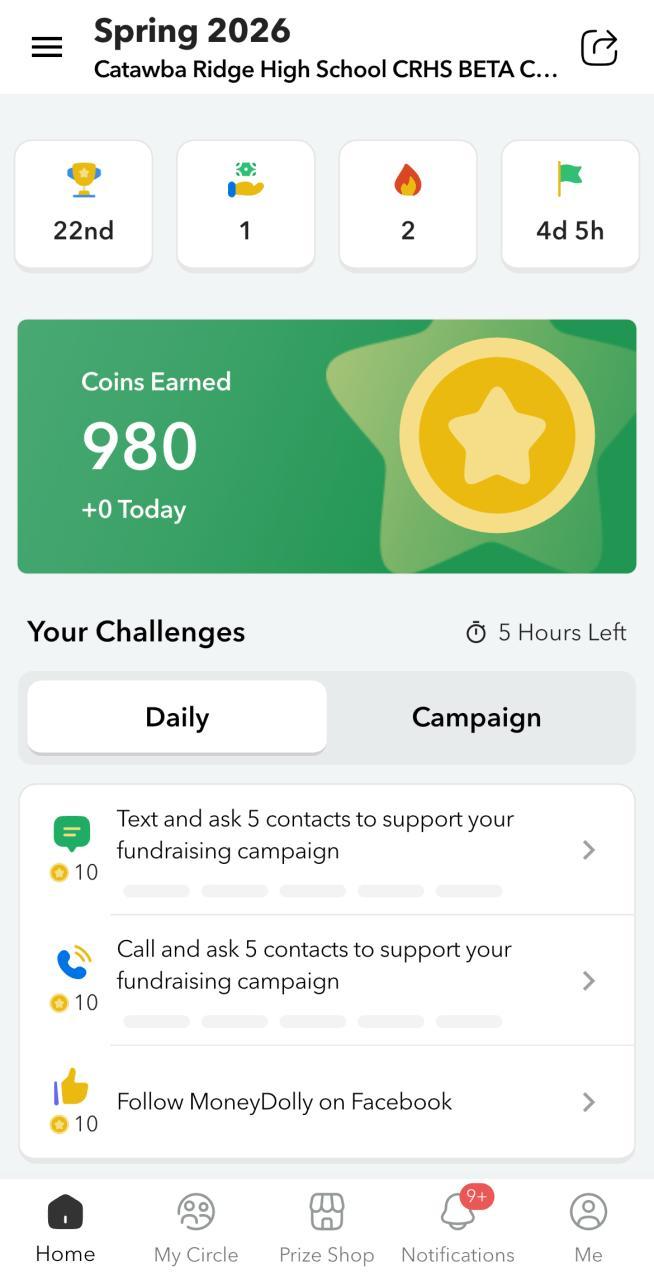Switch to Campaign challenges

pos(476,717)
